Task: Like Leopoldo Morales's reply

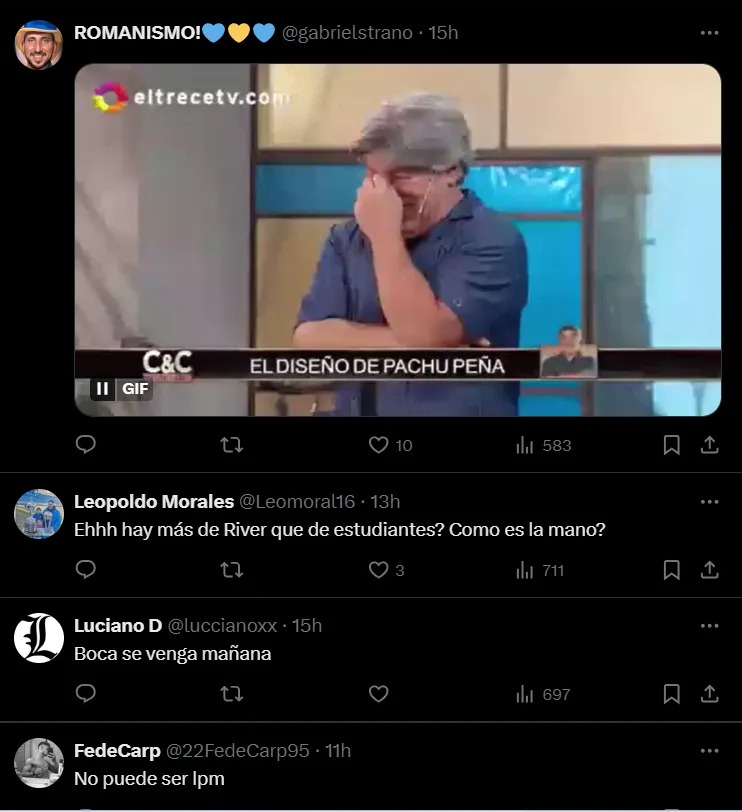Action: [x=378, y=570]
